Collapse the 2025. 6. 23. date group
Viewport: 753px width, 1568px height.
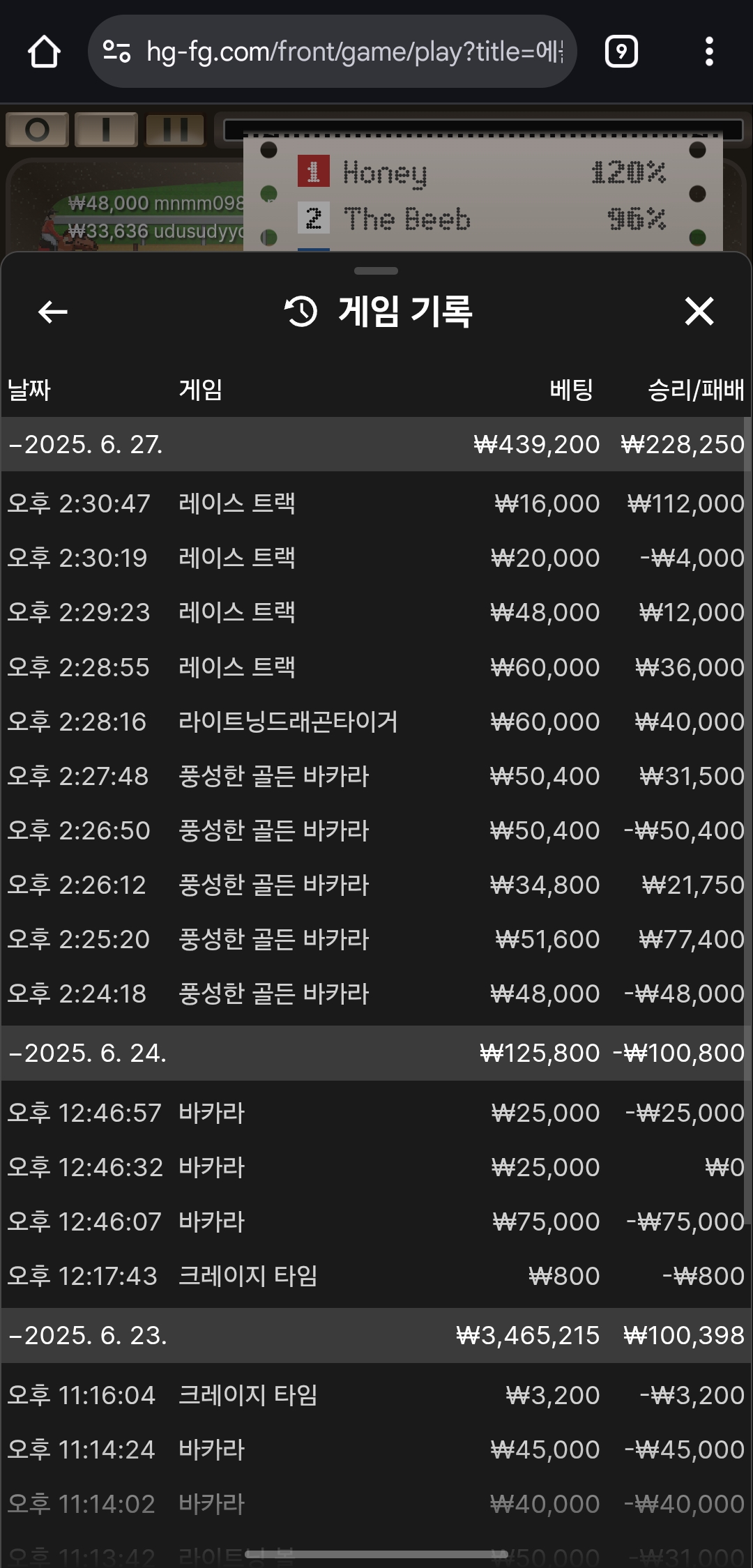coord(376,1335)
